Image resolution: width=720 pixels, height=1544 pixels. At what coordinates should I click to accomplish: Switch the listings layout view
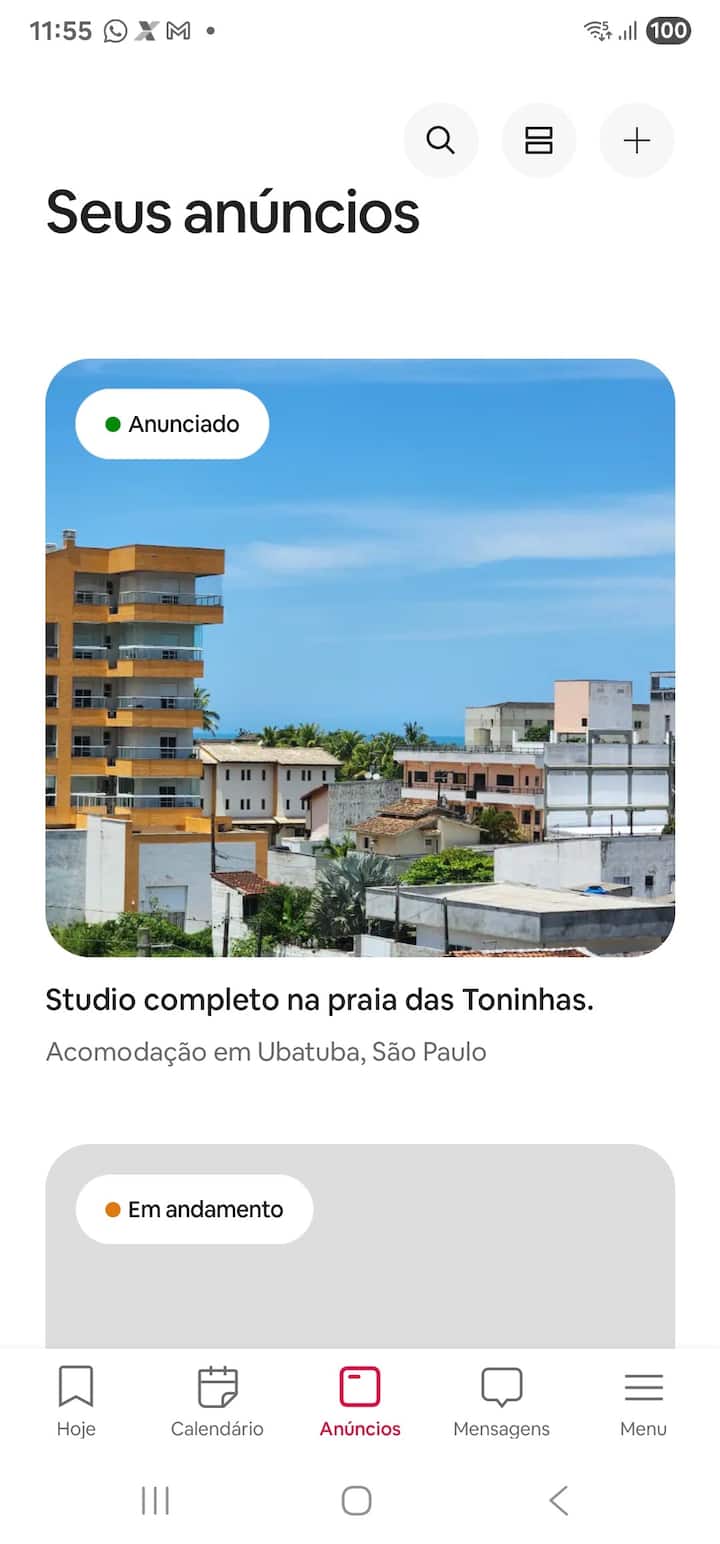(x=539, y=140)
